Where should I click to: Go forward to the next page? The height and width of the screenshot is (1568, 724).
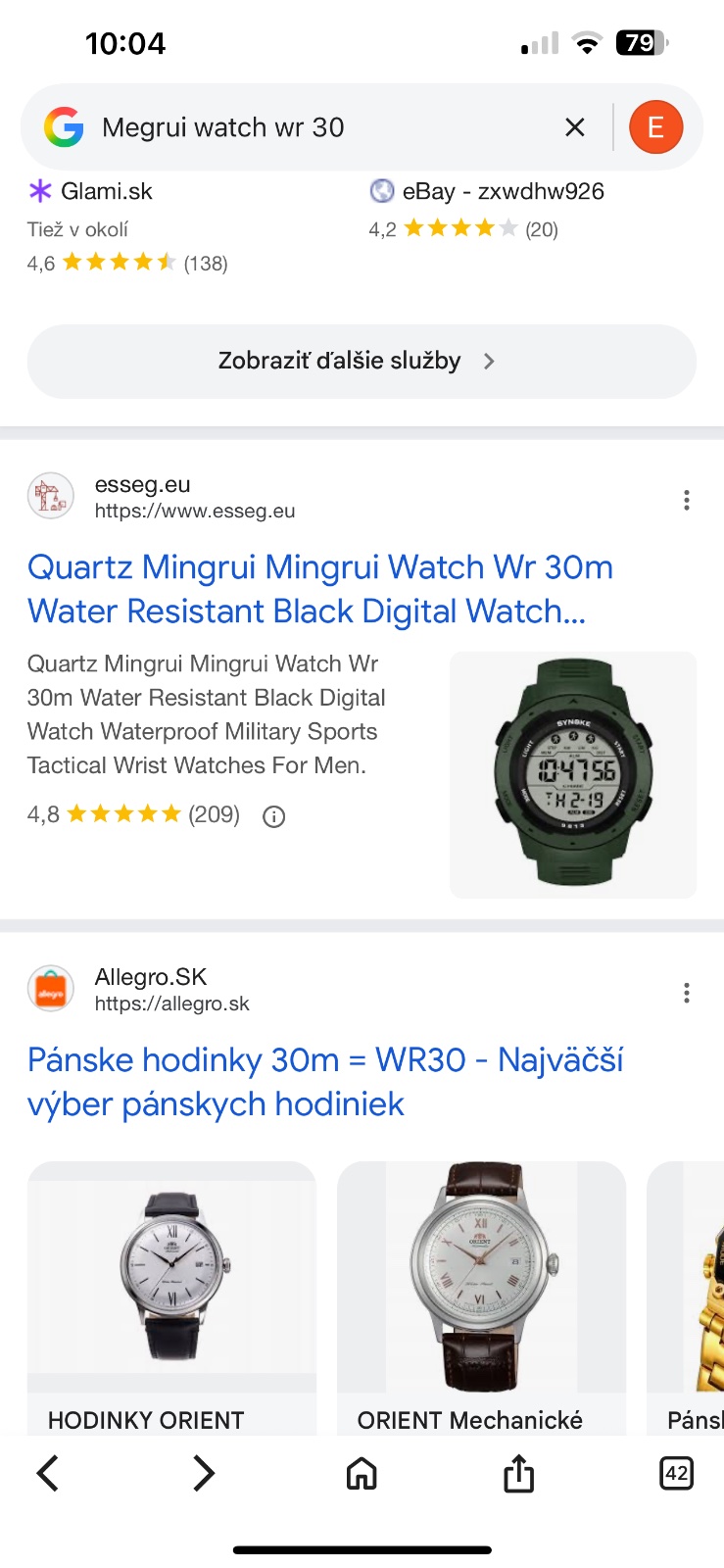tap(204, 1473)
